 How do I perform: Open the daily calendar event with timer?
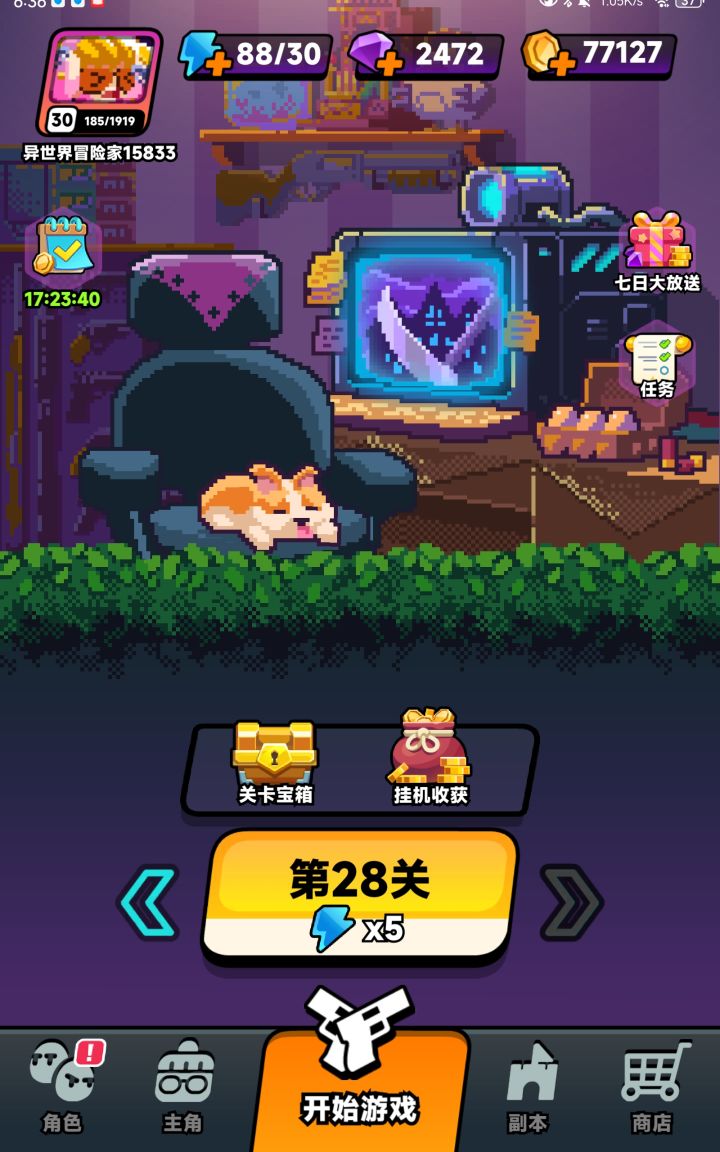point(62,250)
